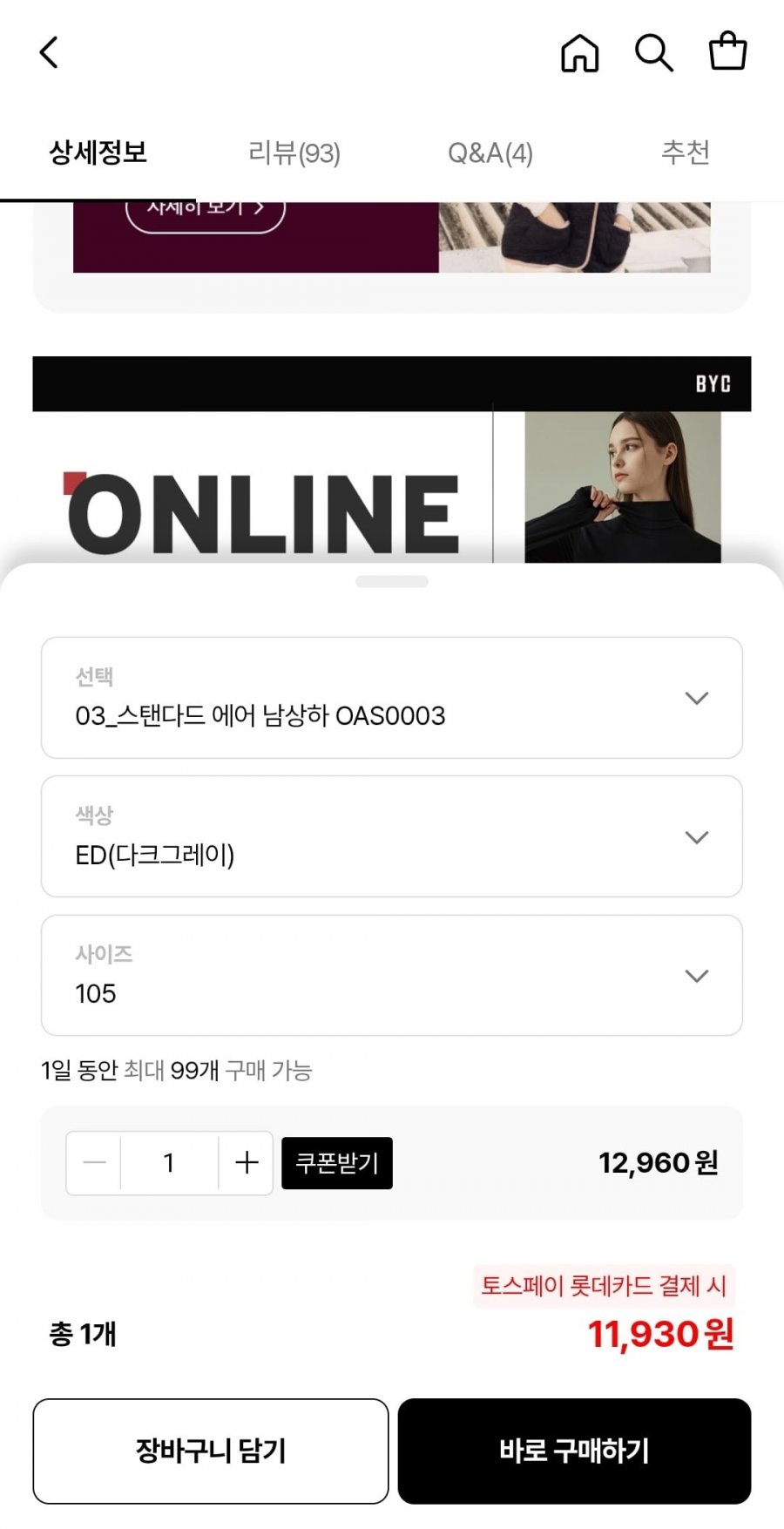
Task: Increase quantity with the plus button
Action: [247, 1162]
